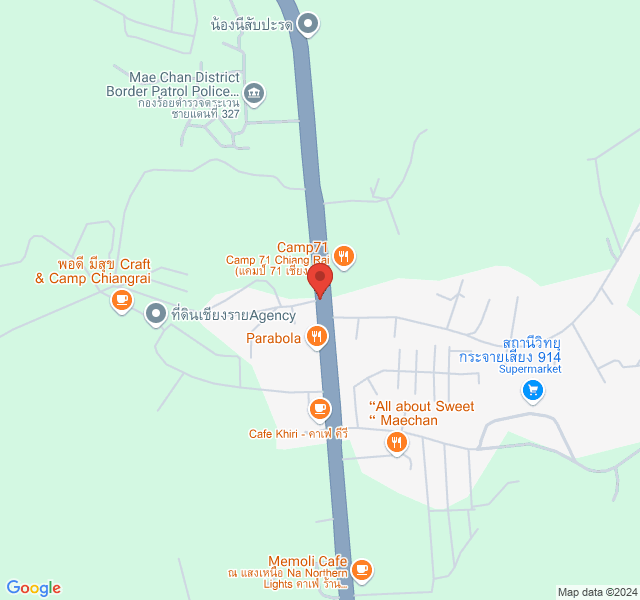Screen dimensions: 640x600
Task: Select the gray pin at the top road
Action: pyautogui.click(x=309, y=24)
